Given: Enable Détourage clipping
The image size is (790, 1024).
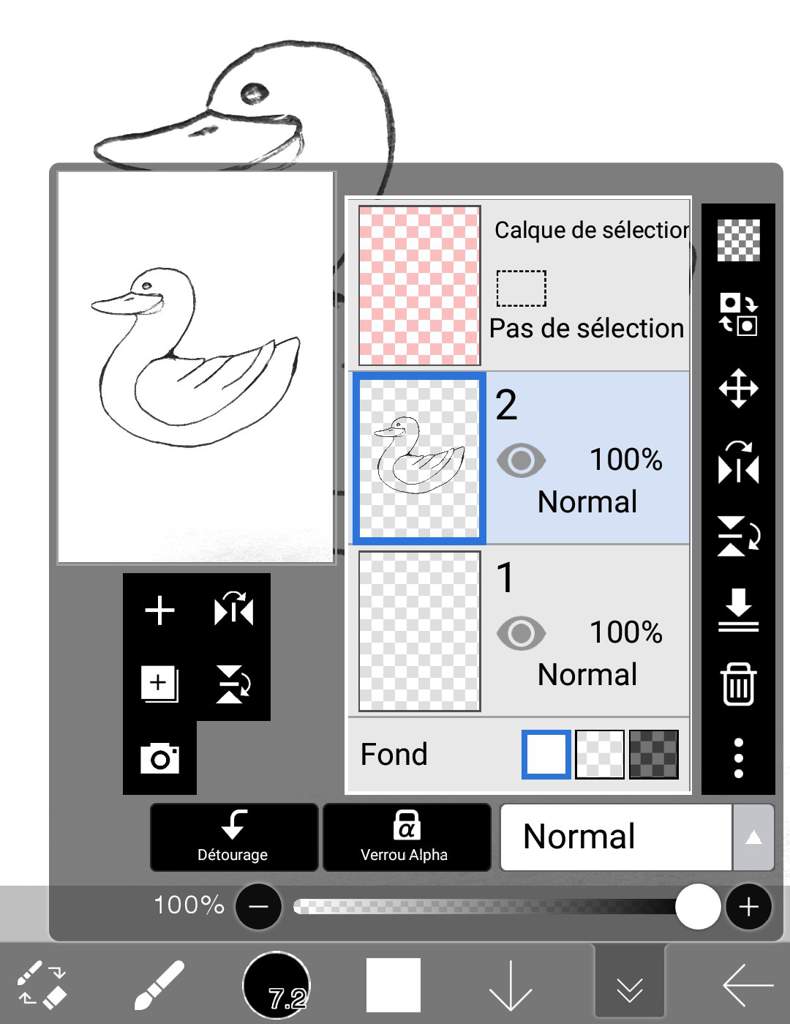Looking at the screenshot, I should pyautogui.click(x=233, y=836).
